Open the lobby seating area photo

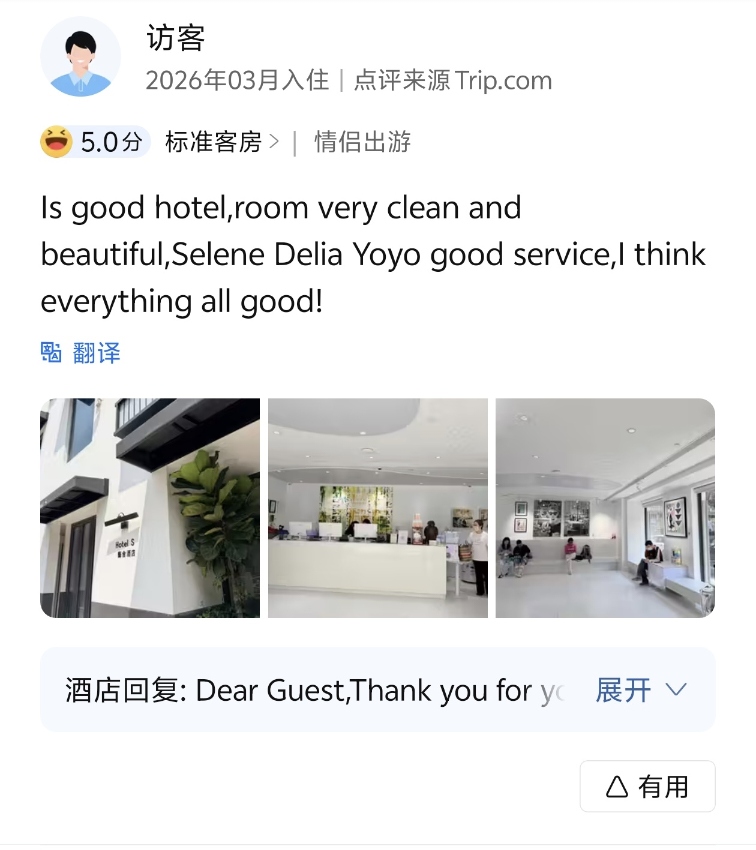tap(605, 508)
